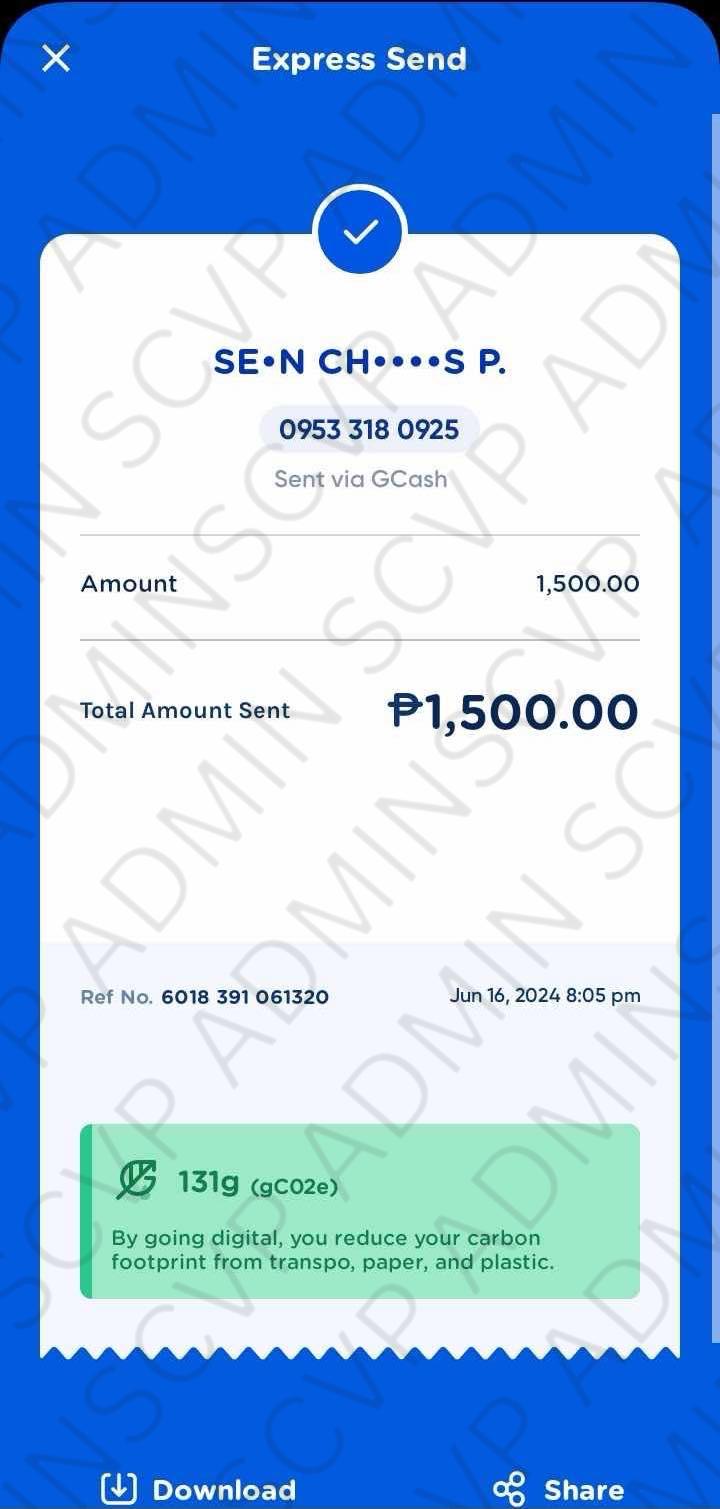Share the GCash receipt

(560, 1489)
